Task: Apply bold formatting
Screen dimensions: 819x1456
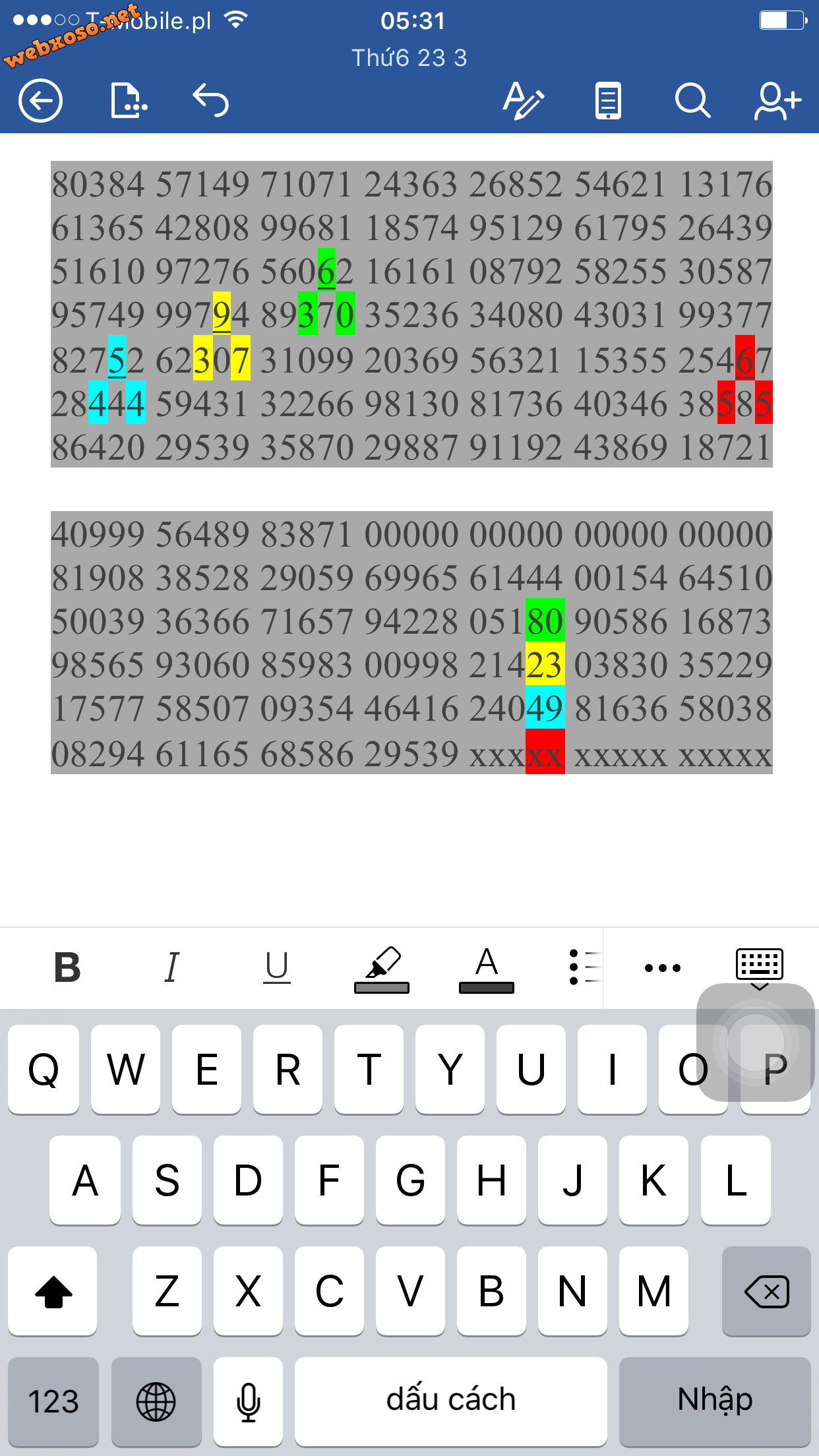Action: pyautogui.click(x=67, y=968)
